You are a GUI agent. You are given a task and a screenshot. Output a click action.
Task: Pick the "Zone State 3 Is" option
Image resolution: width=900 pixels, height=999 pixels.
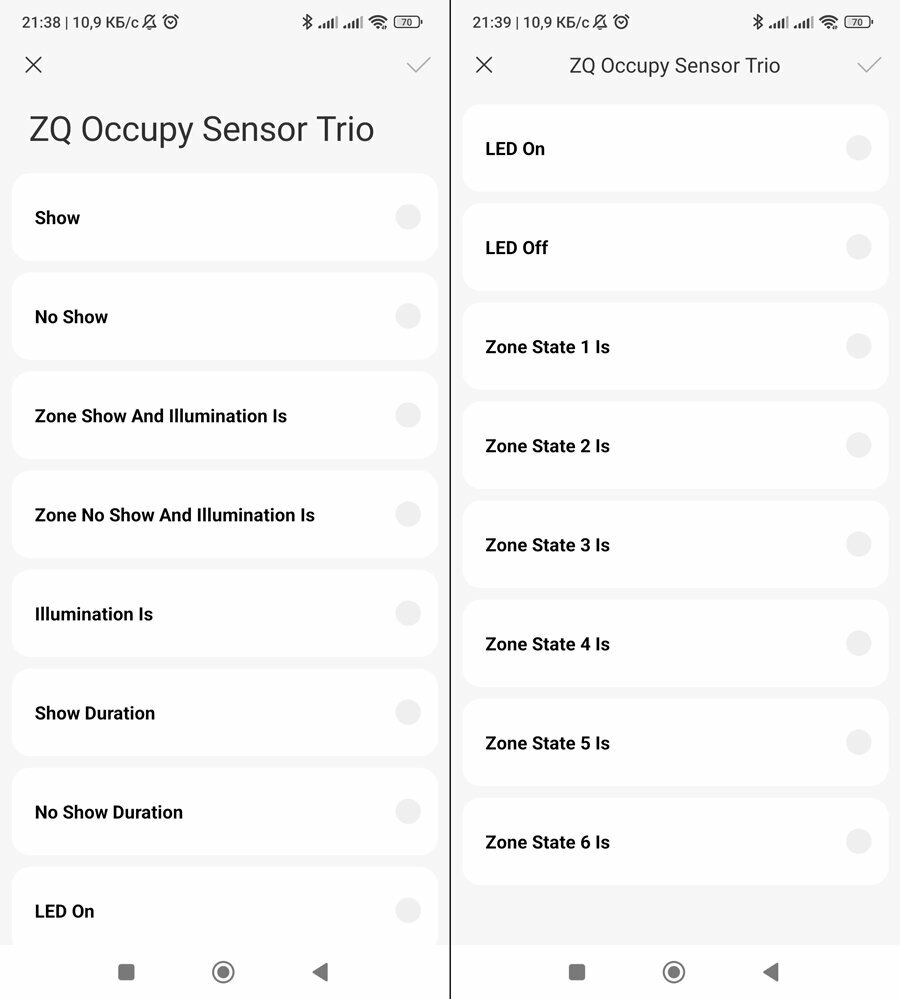675,545
